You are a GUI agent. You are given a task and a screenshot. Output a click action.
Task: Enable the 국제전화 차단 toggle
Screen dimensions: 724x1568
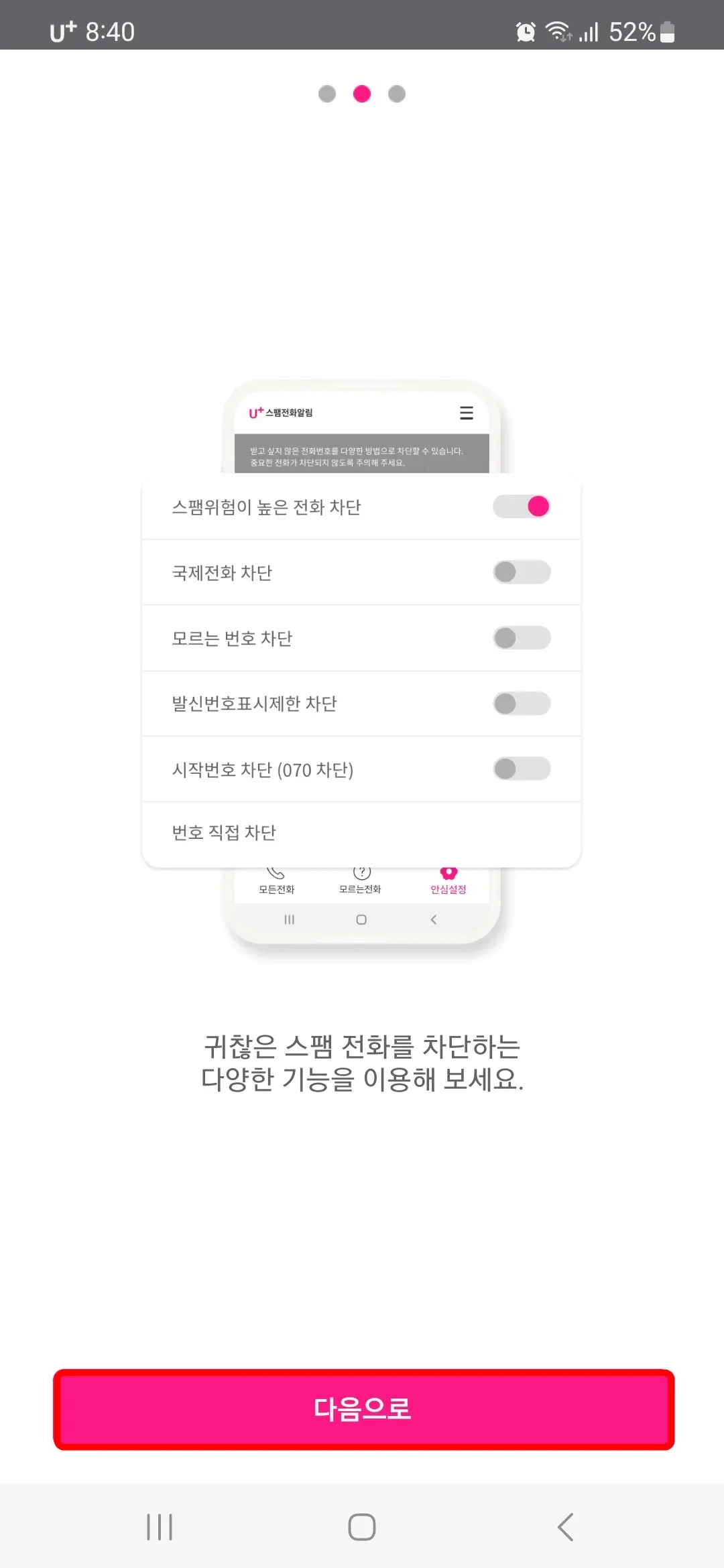pyautogui.click(x=522, y=573)
